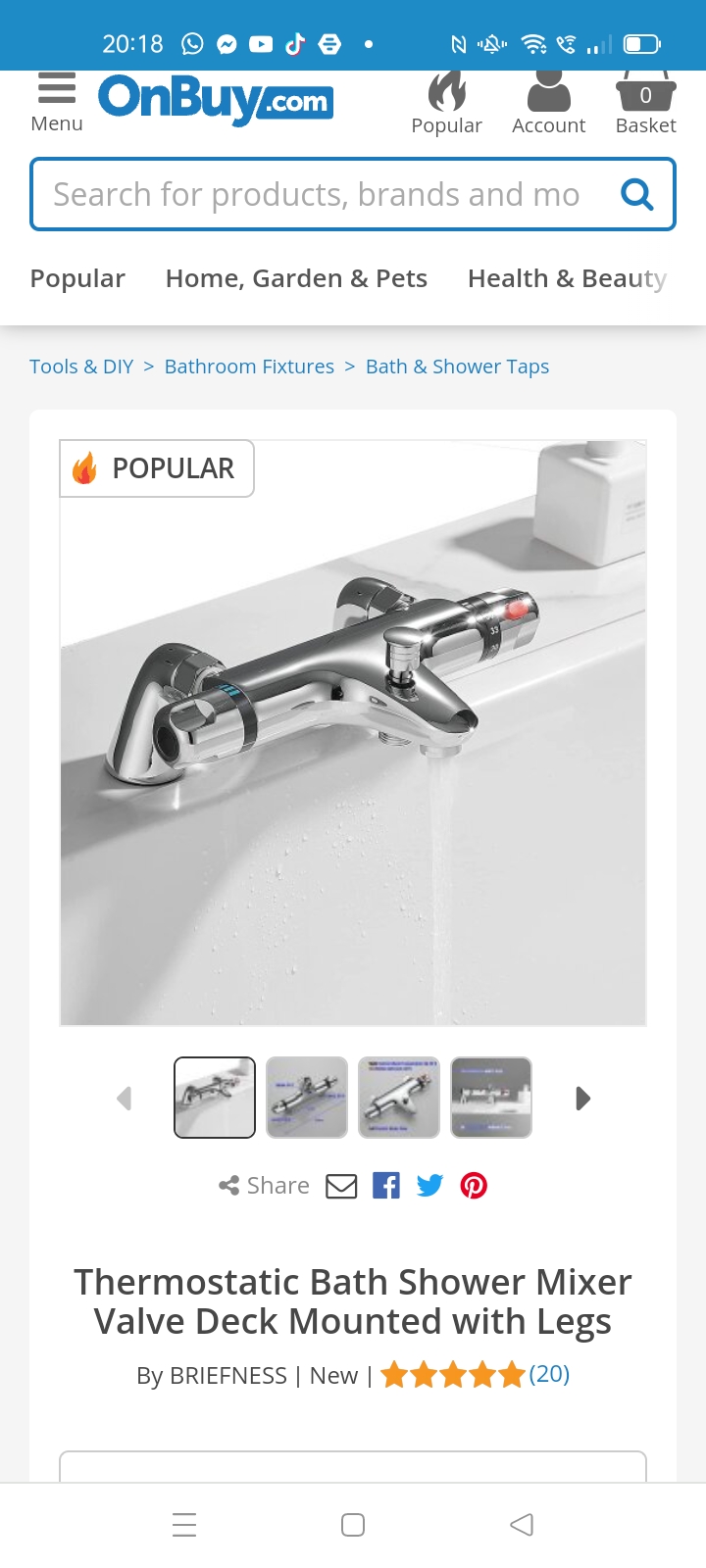Pin this product on Pinterest
The image size is (706, 1568).
(474, 1187)
